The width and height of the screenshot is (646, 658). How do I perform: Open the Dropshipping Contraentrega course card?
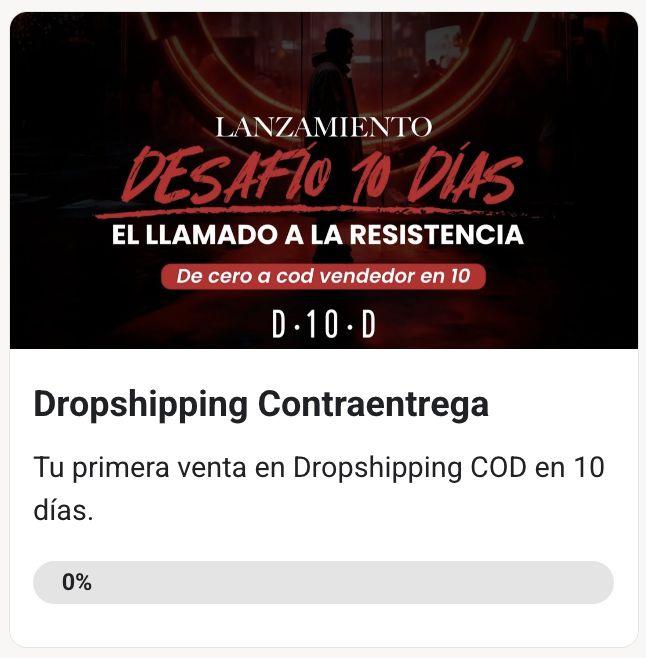(x=261, y=404)
